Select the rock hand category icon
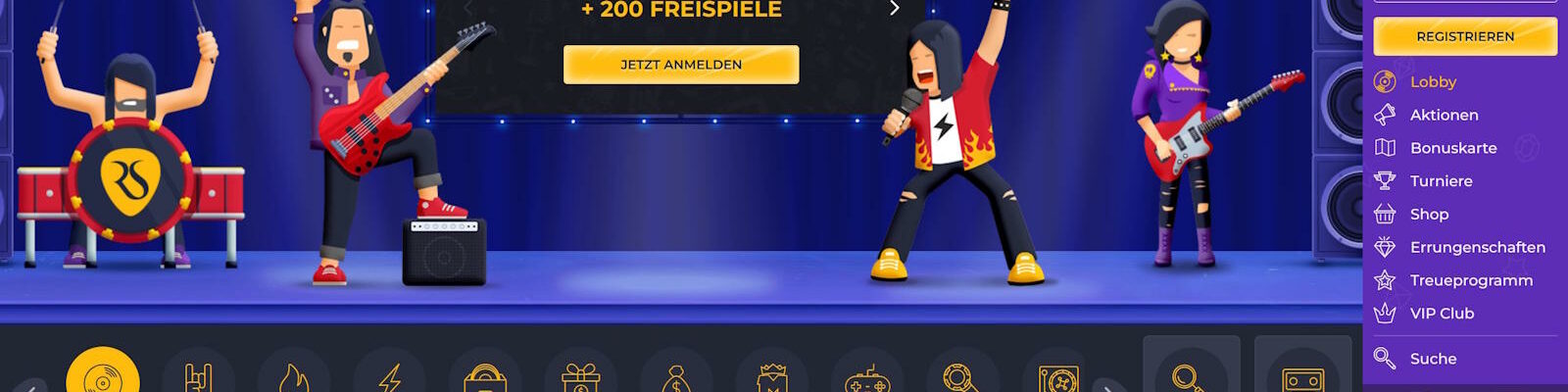 click(x=199, y=377)
